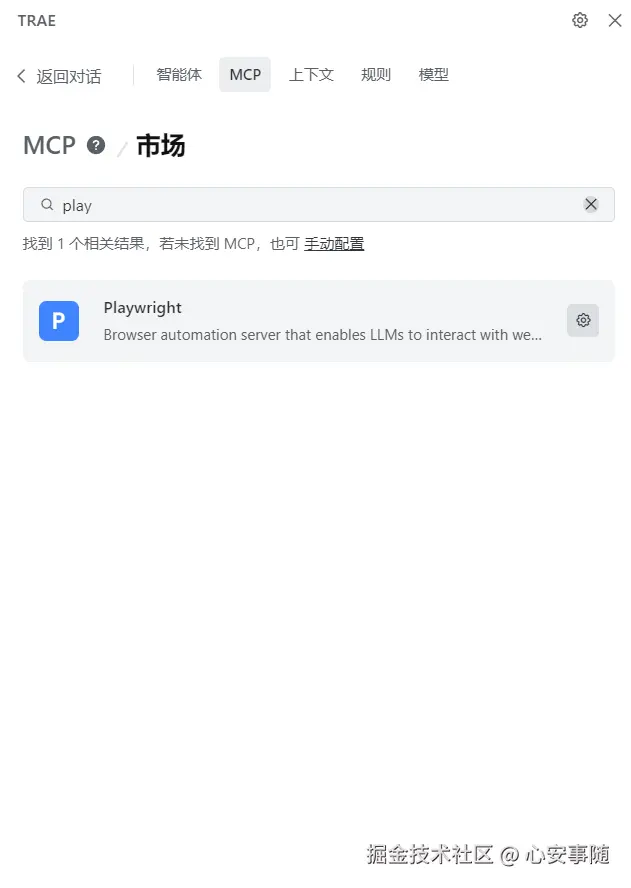Clear the search text
The image size is (631, 888).
coord(591,205)
